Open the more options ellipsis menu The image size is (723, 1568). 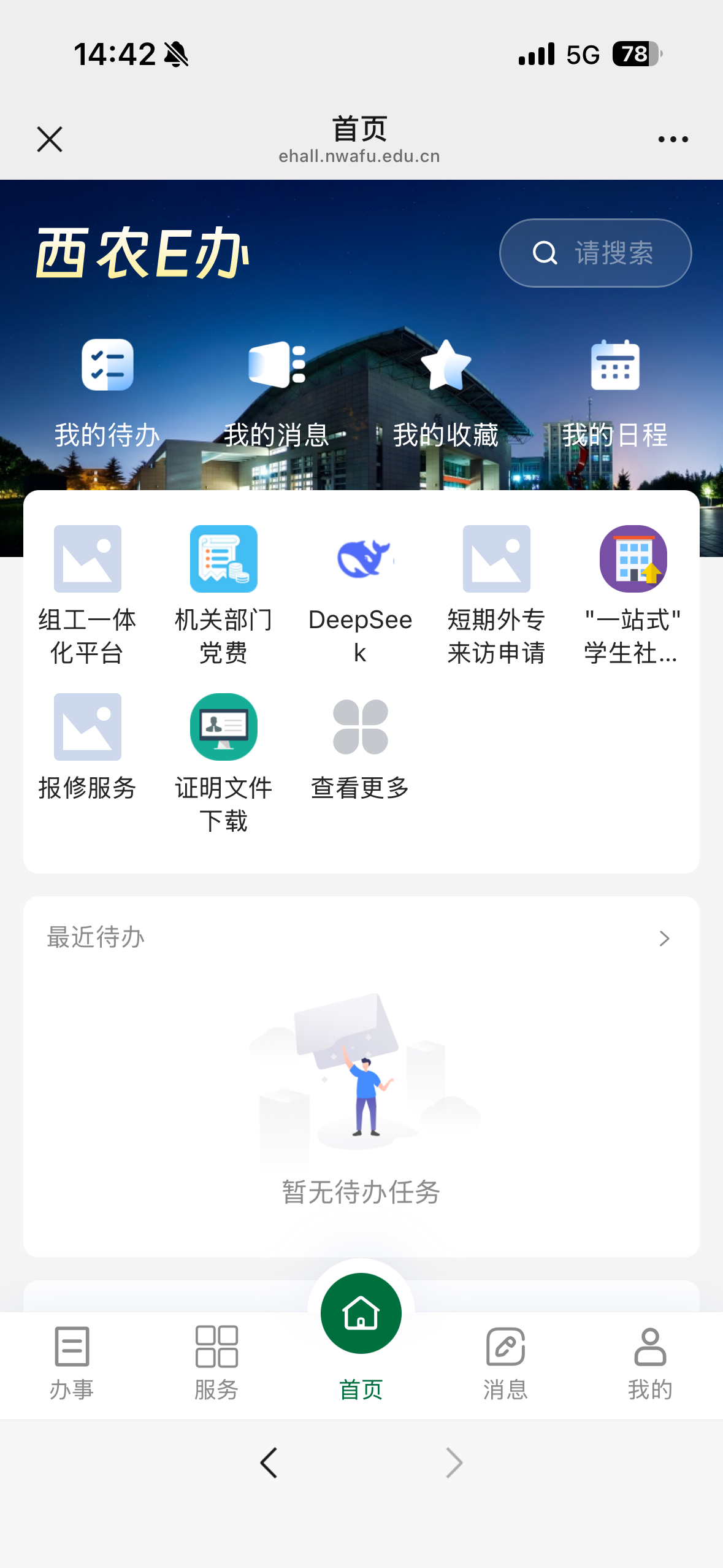tap(673, 139)
